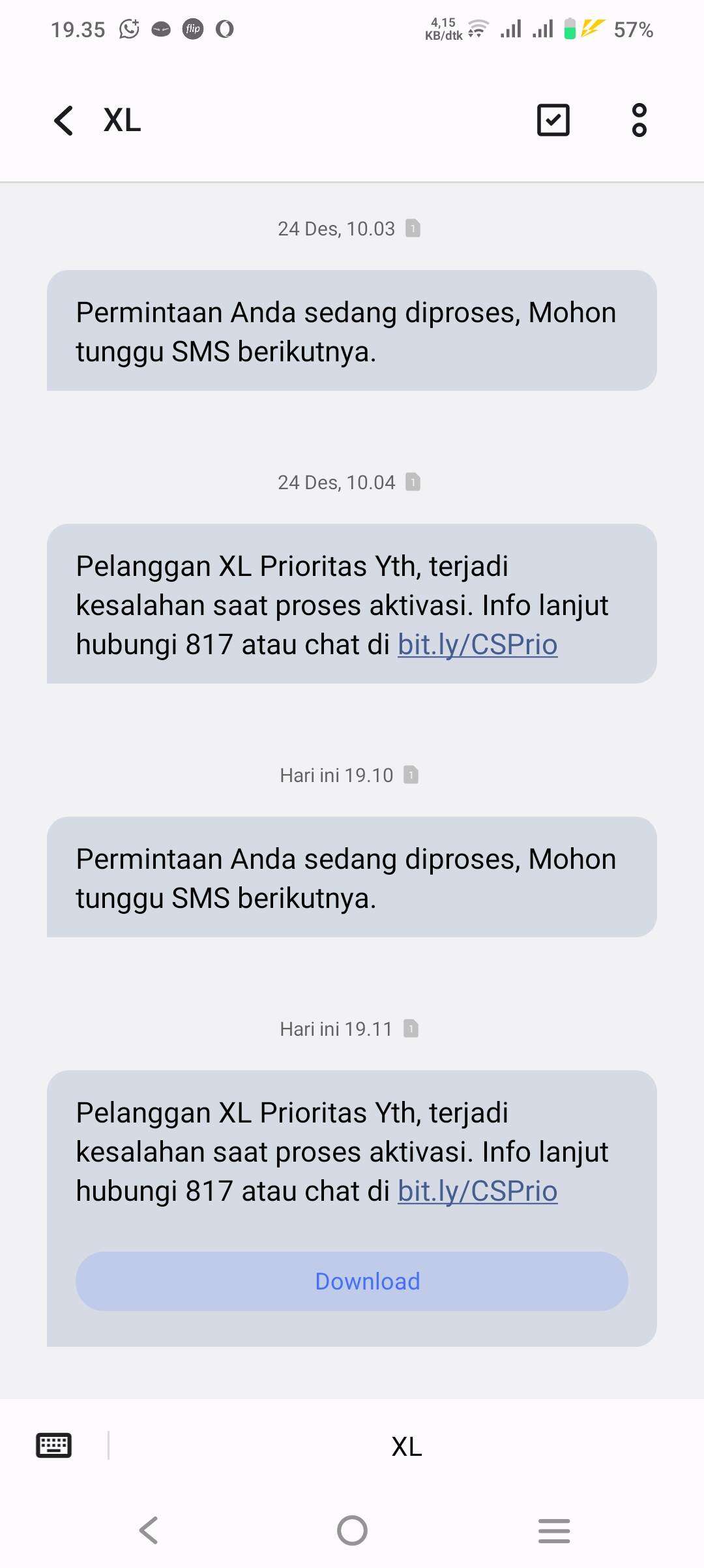This screenshot has width=704, height=1568.
Task: Open bit.ly/CSPrio link in today's 19.11 message
Action: pos(477,1192)
